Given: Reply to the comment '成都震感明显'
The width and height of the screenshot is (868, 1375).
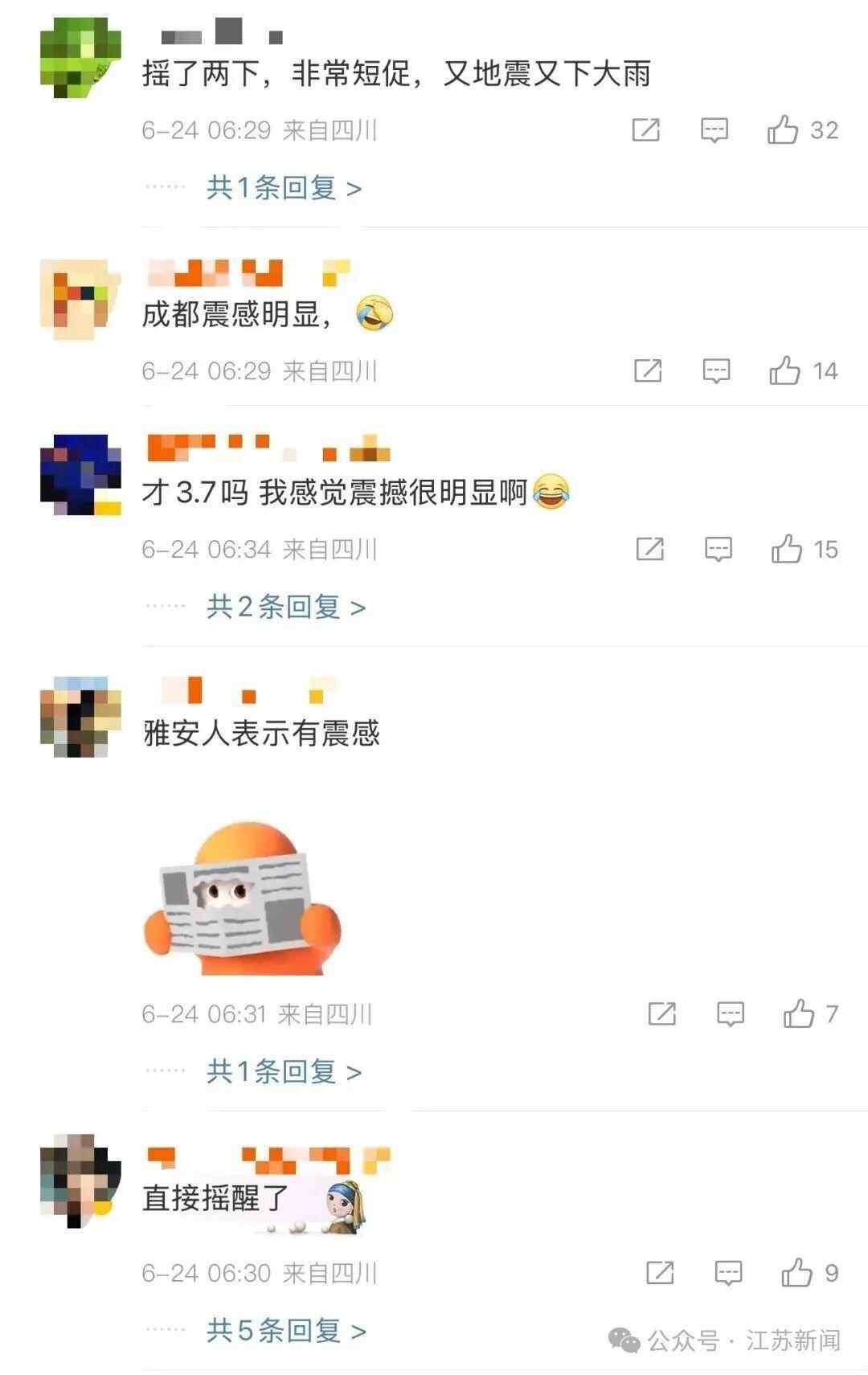Looking at the screenshot, I should coord(716,370).
